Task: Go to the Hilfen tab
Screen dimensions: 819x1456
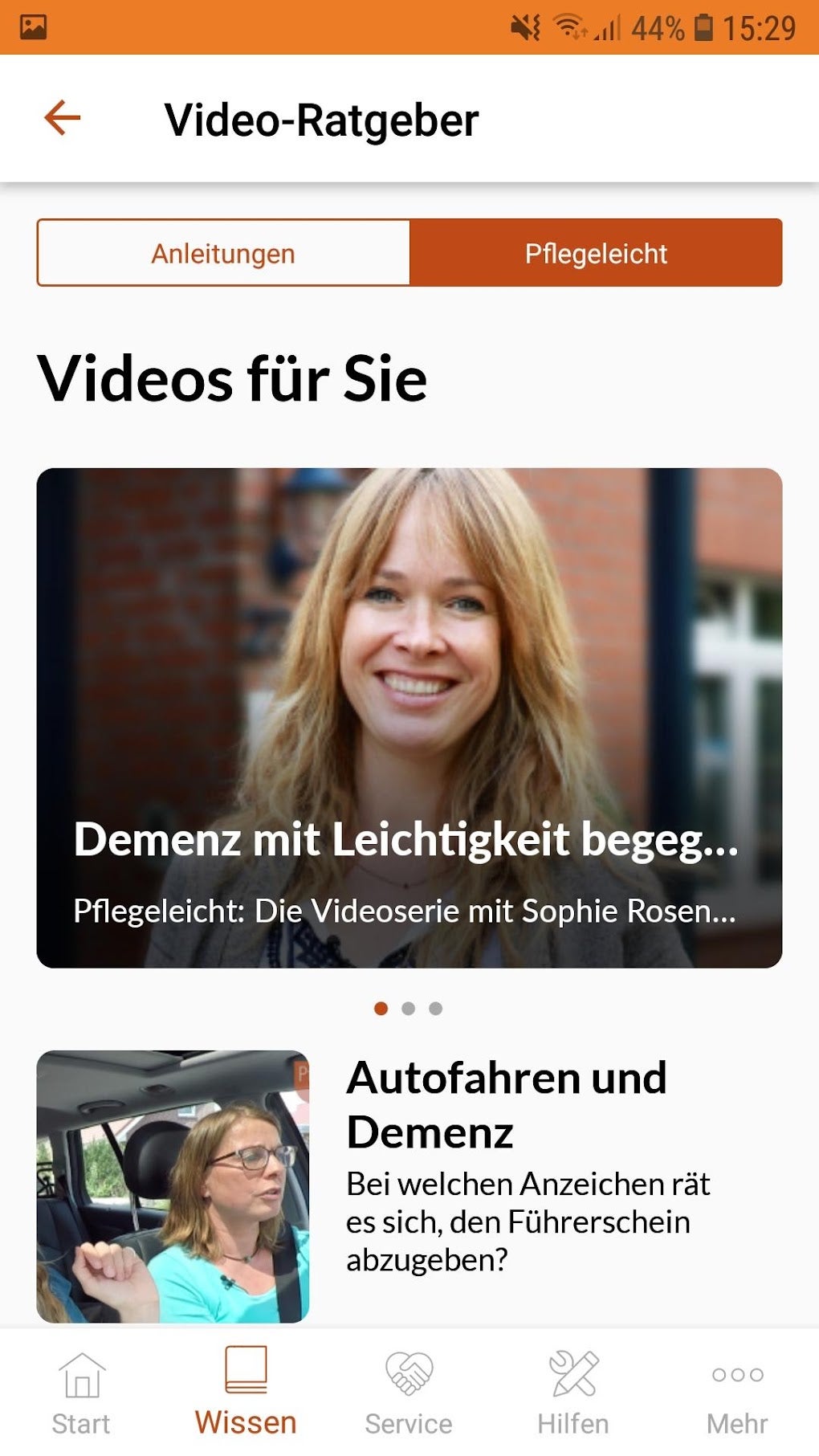Action: (573, 1393)
